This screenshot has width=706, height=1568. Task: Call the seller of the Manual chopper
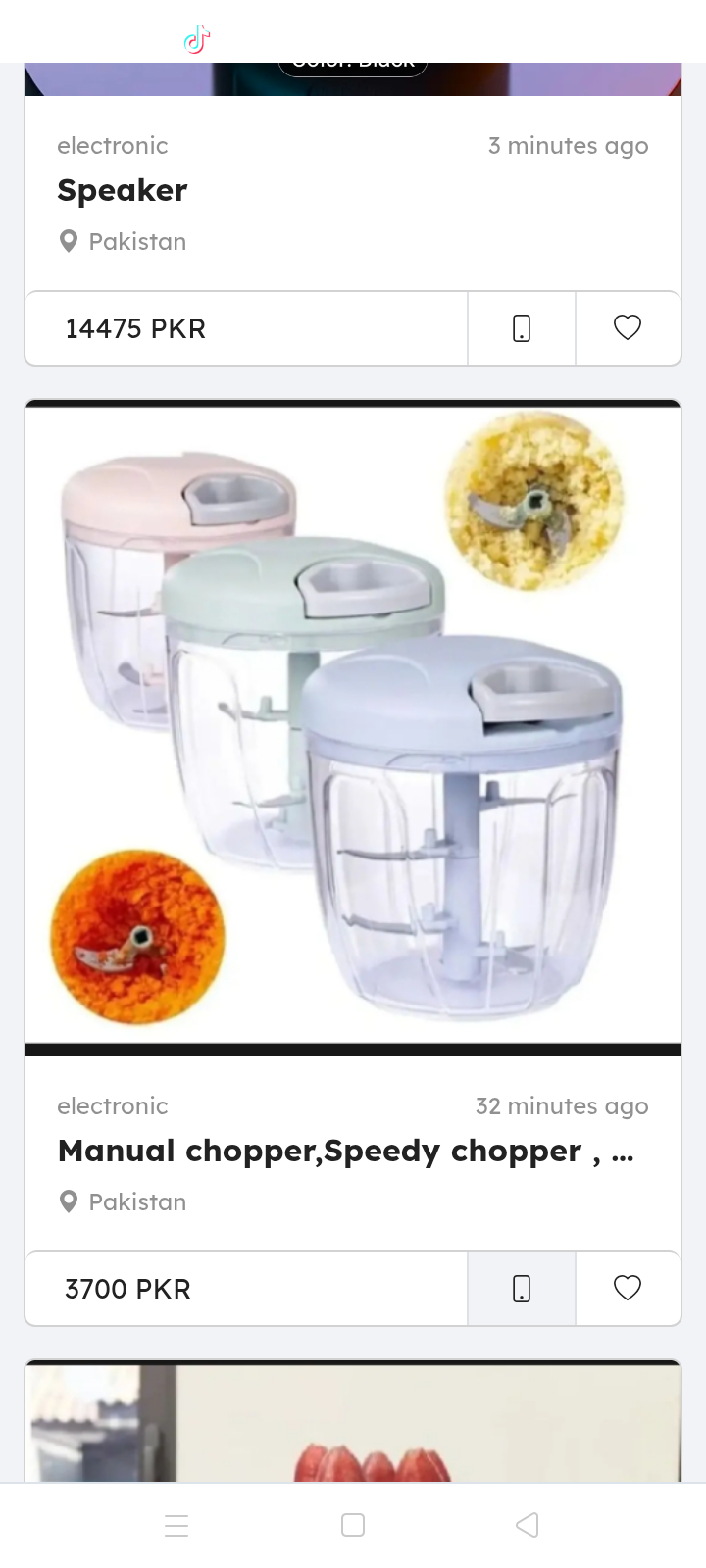[522, 1289]
